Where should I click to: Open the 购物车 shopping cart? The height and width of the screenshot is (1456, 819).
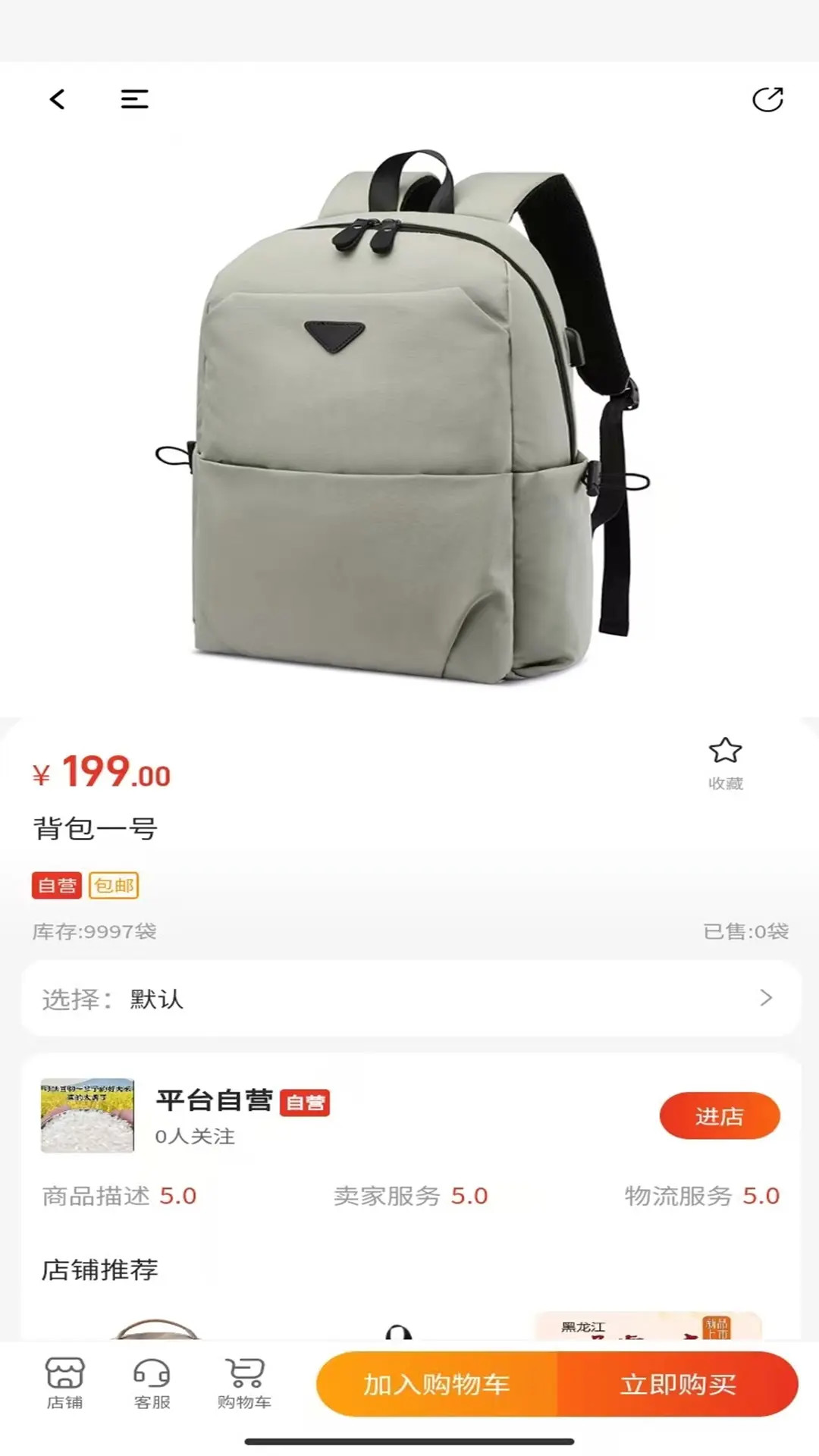(x=244, y=1383)
